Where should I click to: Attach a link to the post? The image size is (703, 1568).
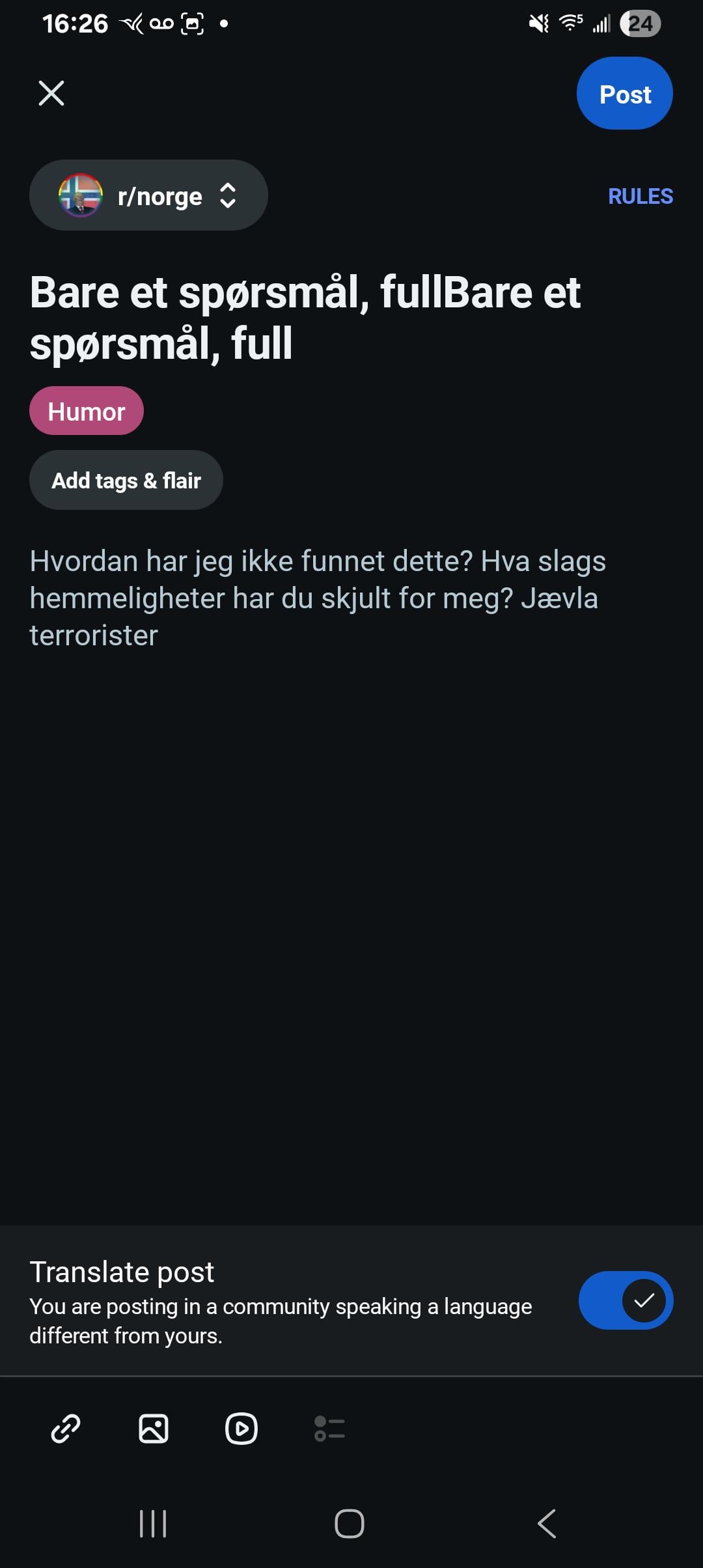coord(66,1429)
